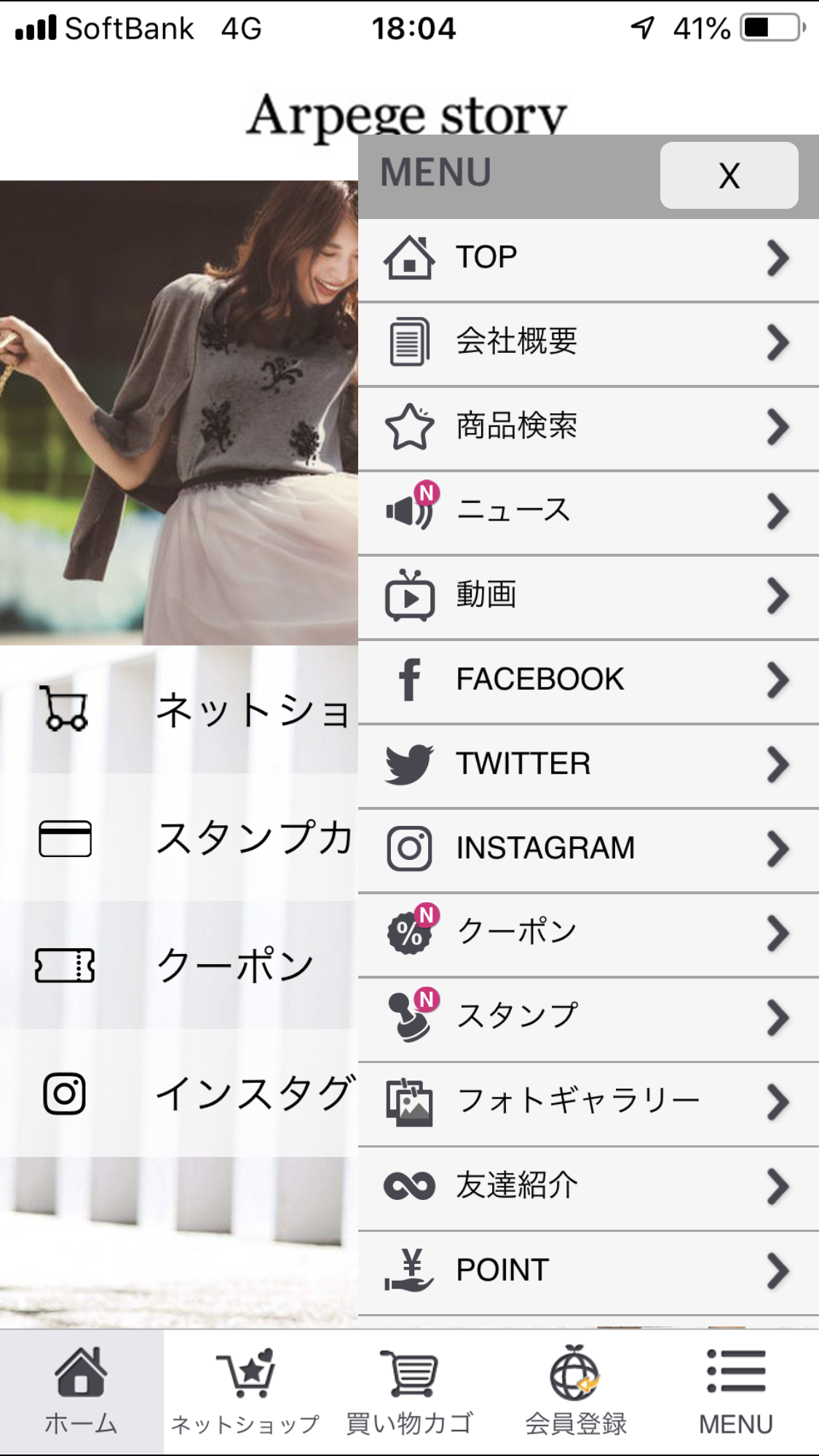Viewport: 819px width, 1456px height.
Task: Close the MENU panel with X
Action: (x=729, y=175)
